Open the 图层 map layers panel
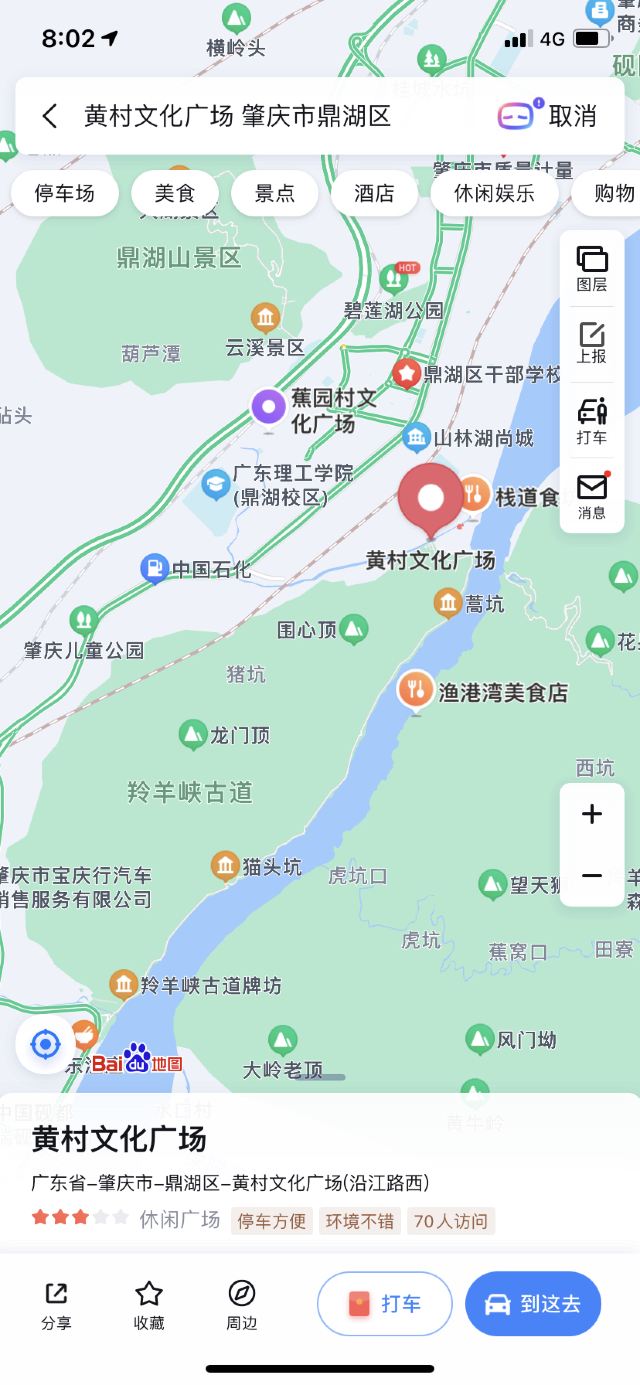The height and width of the screenshot is (1385, 640). [592, 268]
